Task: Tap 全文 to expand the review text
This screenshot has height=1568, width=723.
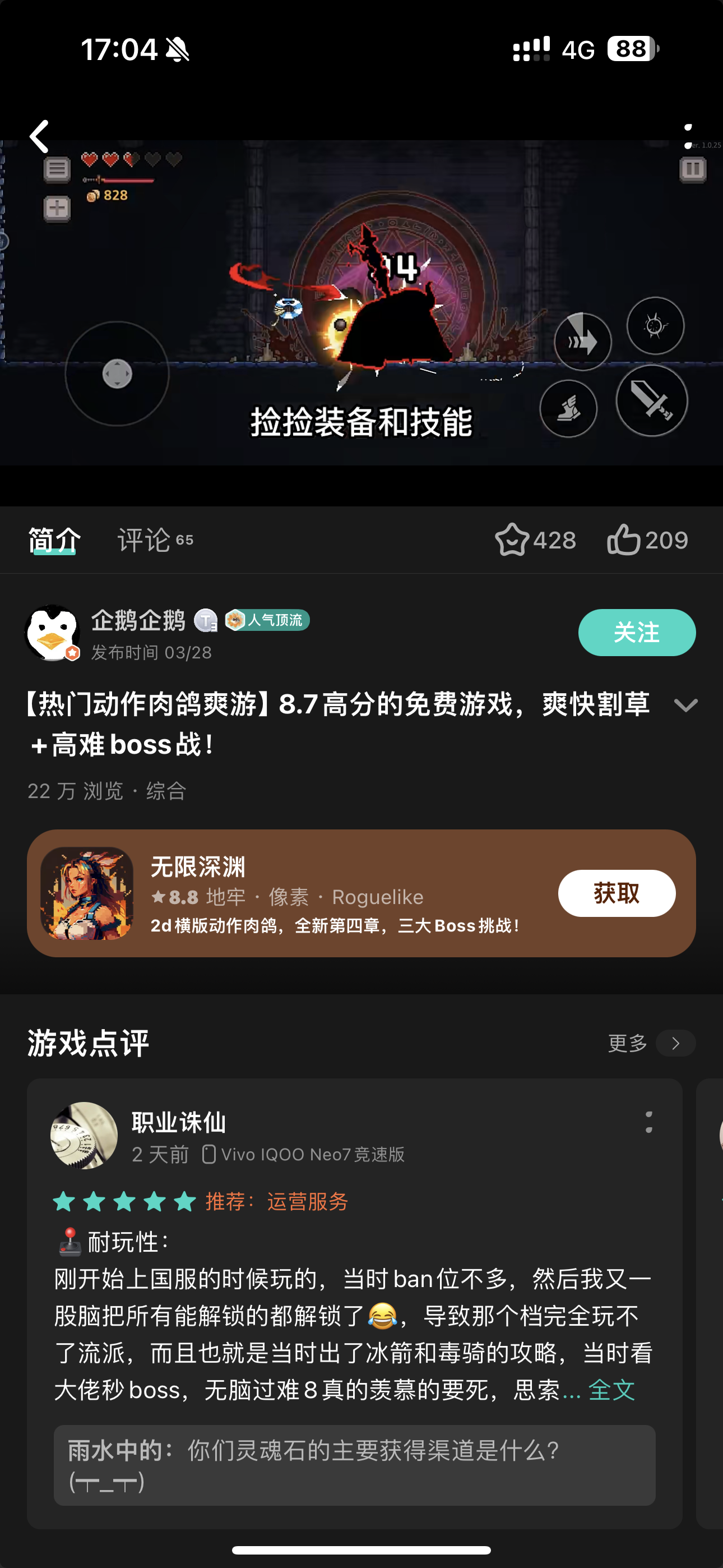Action: (610, 1390)
